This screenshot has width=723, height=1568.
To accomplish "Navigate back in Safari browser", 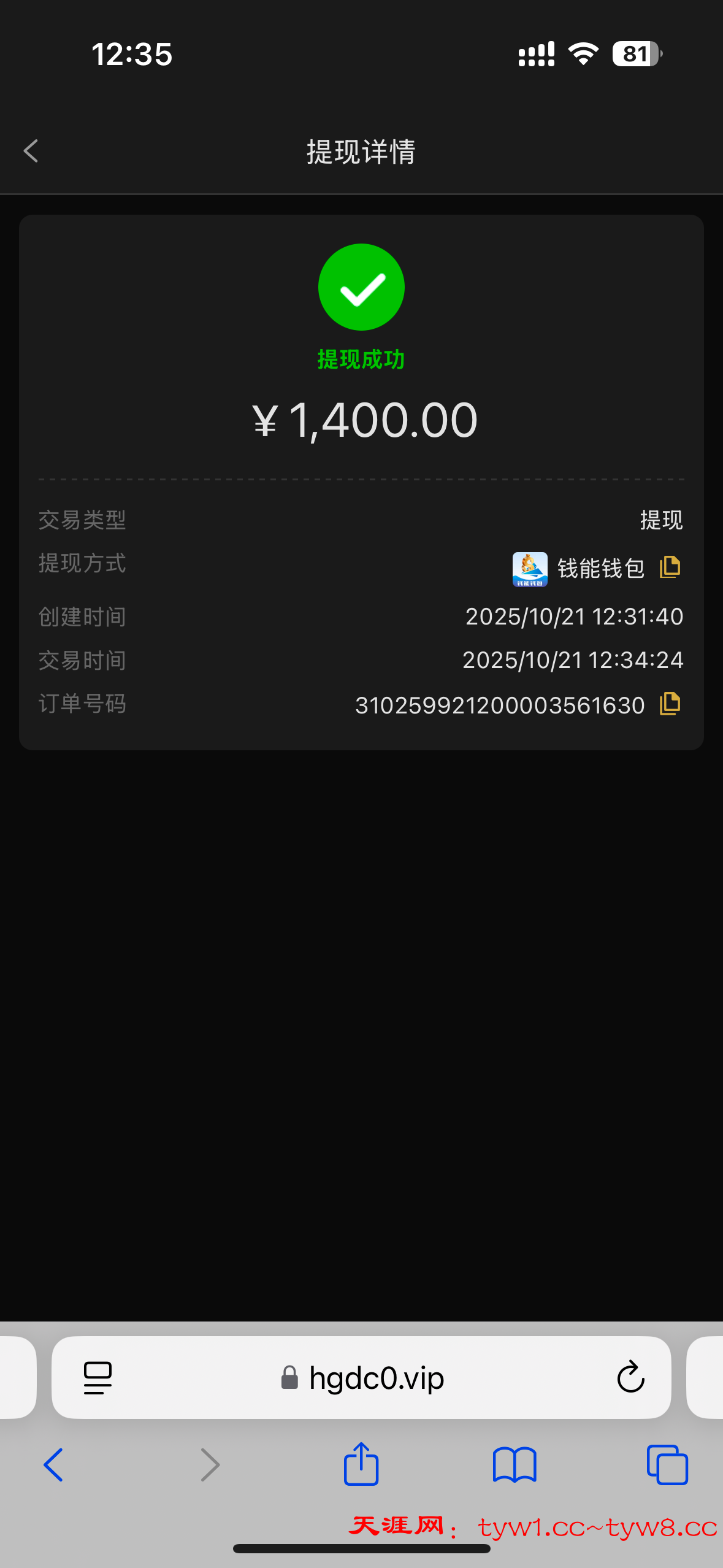I will 53,1465.
